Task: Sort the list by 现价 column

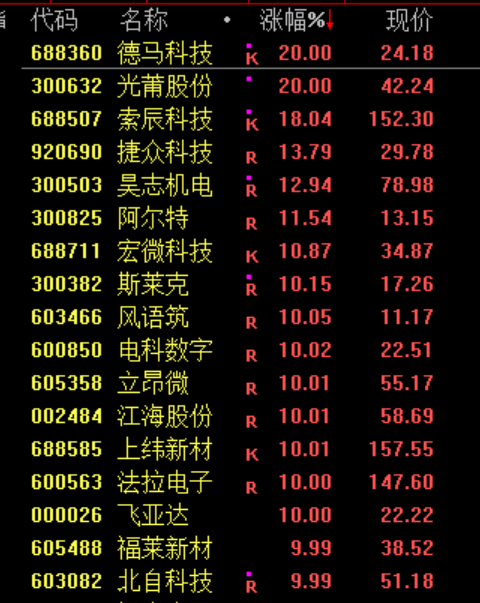Action: tap(410, 20)
